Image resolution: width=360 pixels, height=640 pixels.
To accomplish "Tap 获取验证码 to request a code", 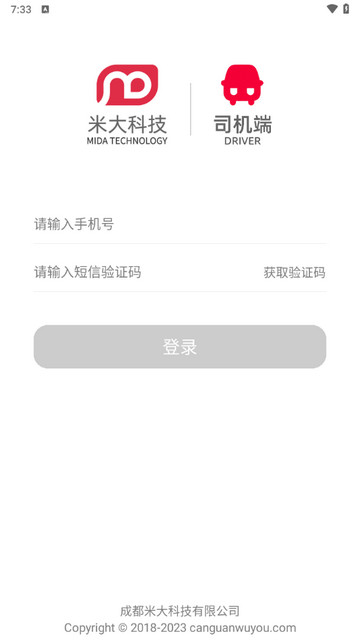I will point(294,273).
